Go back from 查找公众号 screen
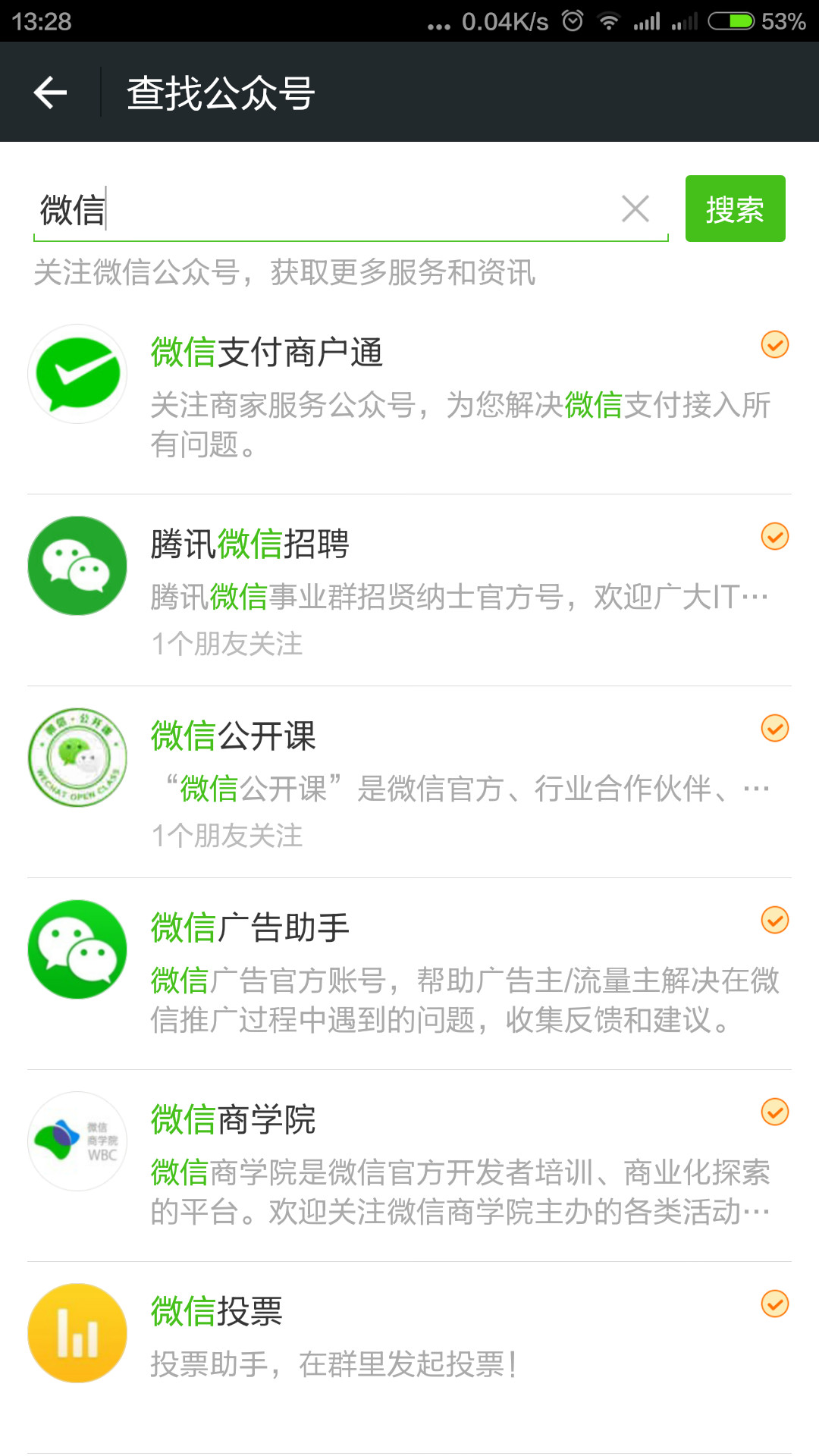The image size is (819, 1456). click(51, 93)
